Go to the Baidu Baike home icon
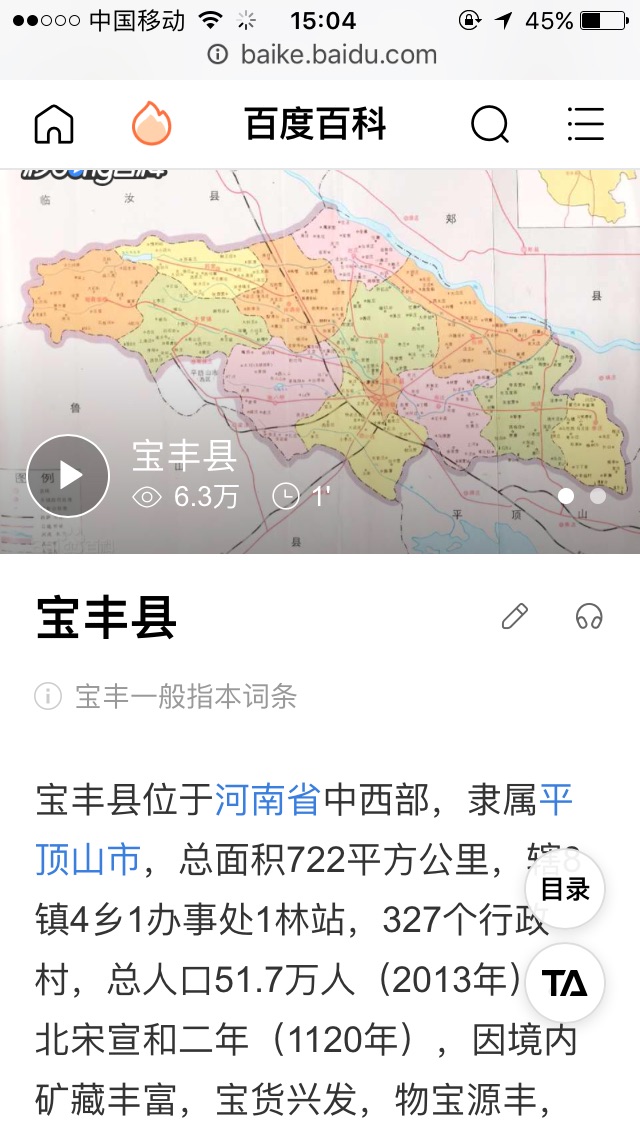Viewport: 640px width, 1136px height. point(54,124)
